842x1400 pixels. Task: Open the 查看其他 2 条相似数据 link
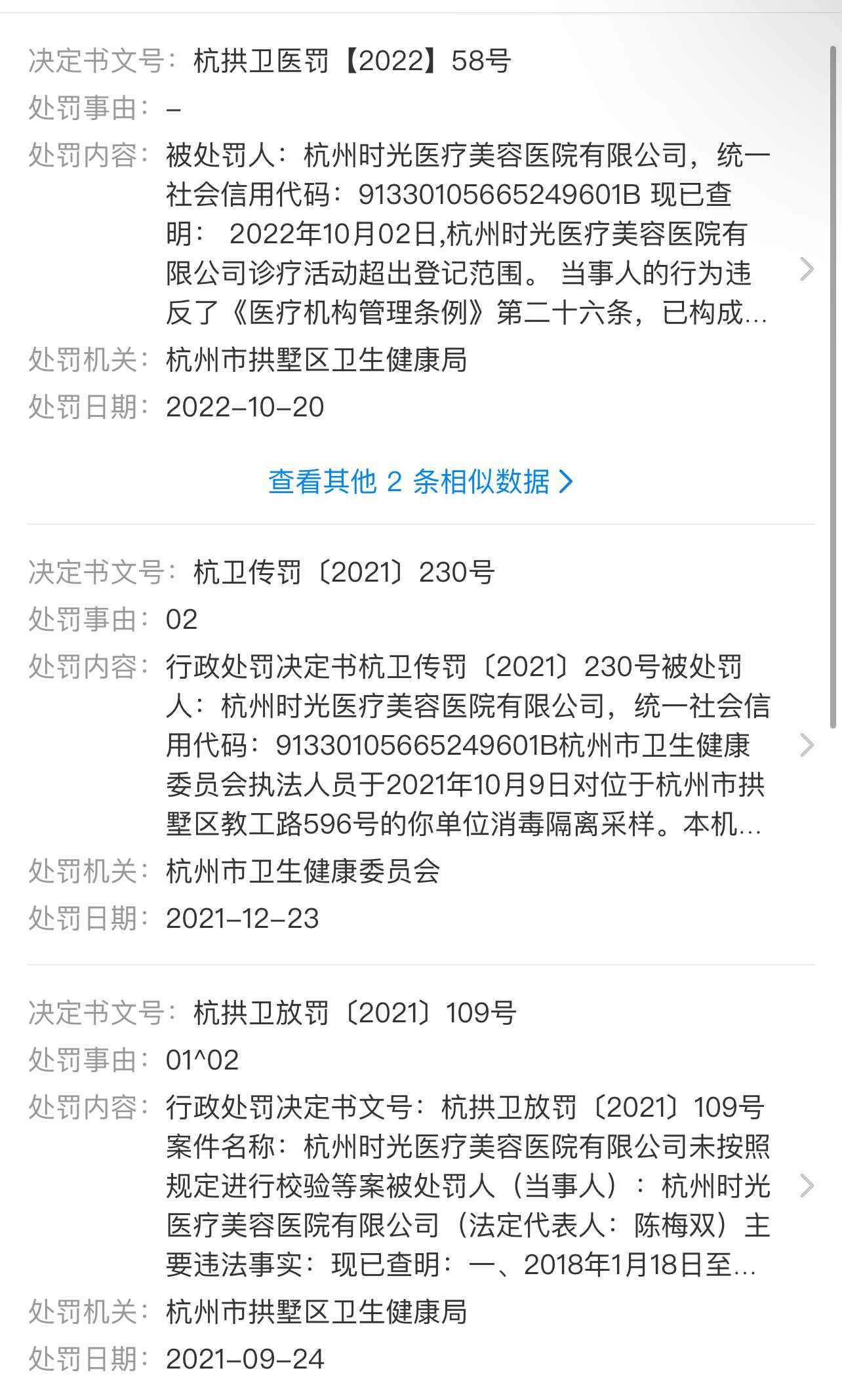point(420,483)
